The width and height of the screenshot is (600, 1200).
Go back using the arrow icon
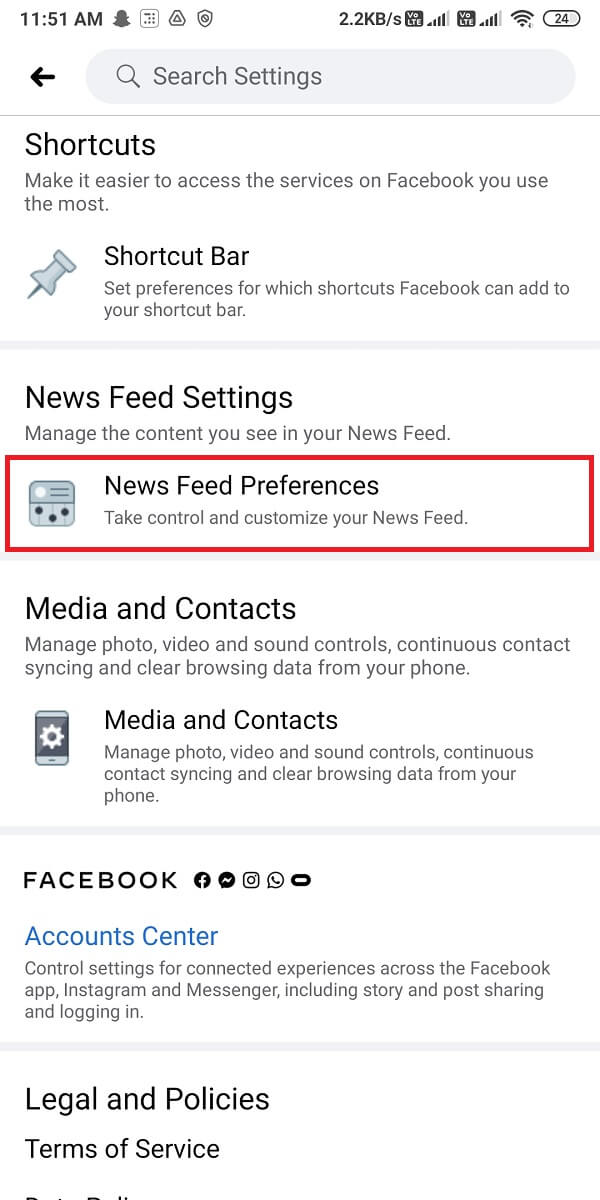click(x=42, y=77)
